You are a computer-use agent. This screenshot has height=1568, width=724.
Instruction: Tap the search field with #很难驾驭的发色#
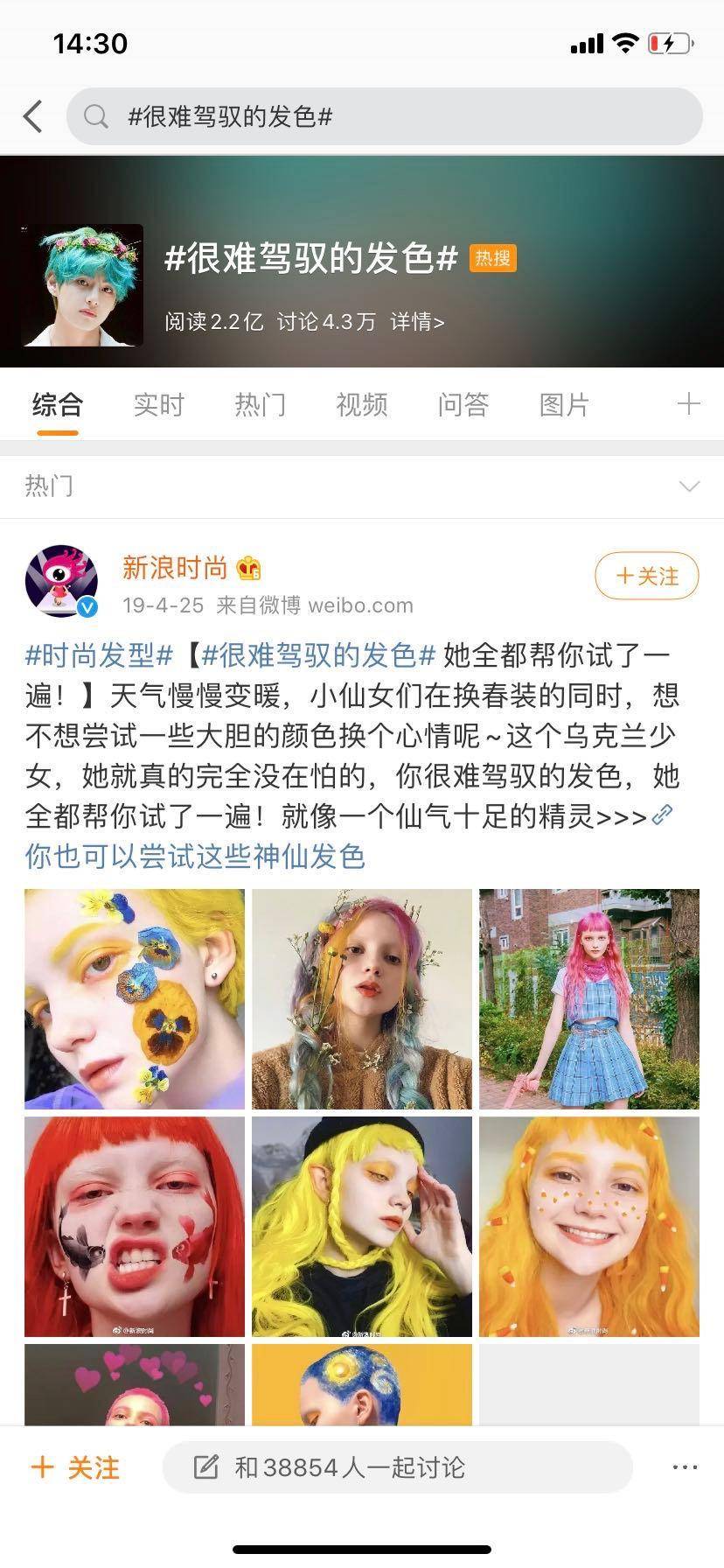click(x=385, y=116)
